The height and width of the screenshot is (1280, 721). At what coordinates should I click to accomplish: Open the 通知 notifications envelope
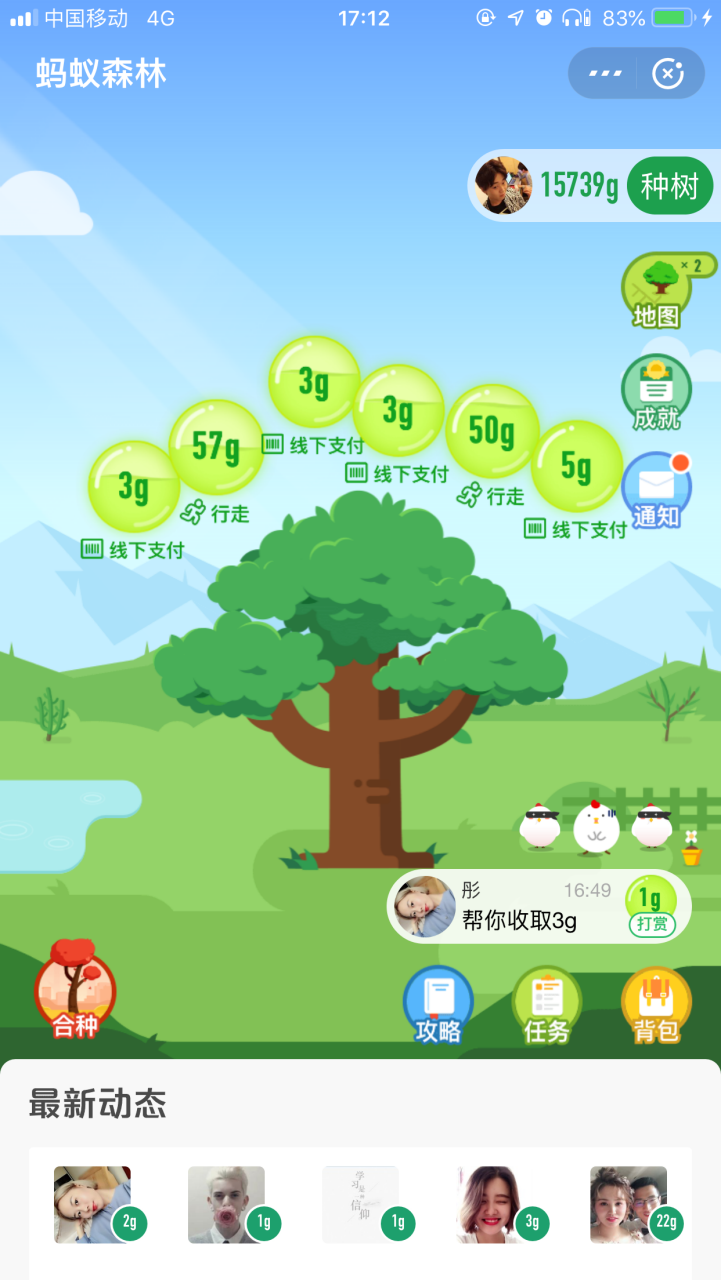point(656,492)
